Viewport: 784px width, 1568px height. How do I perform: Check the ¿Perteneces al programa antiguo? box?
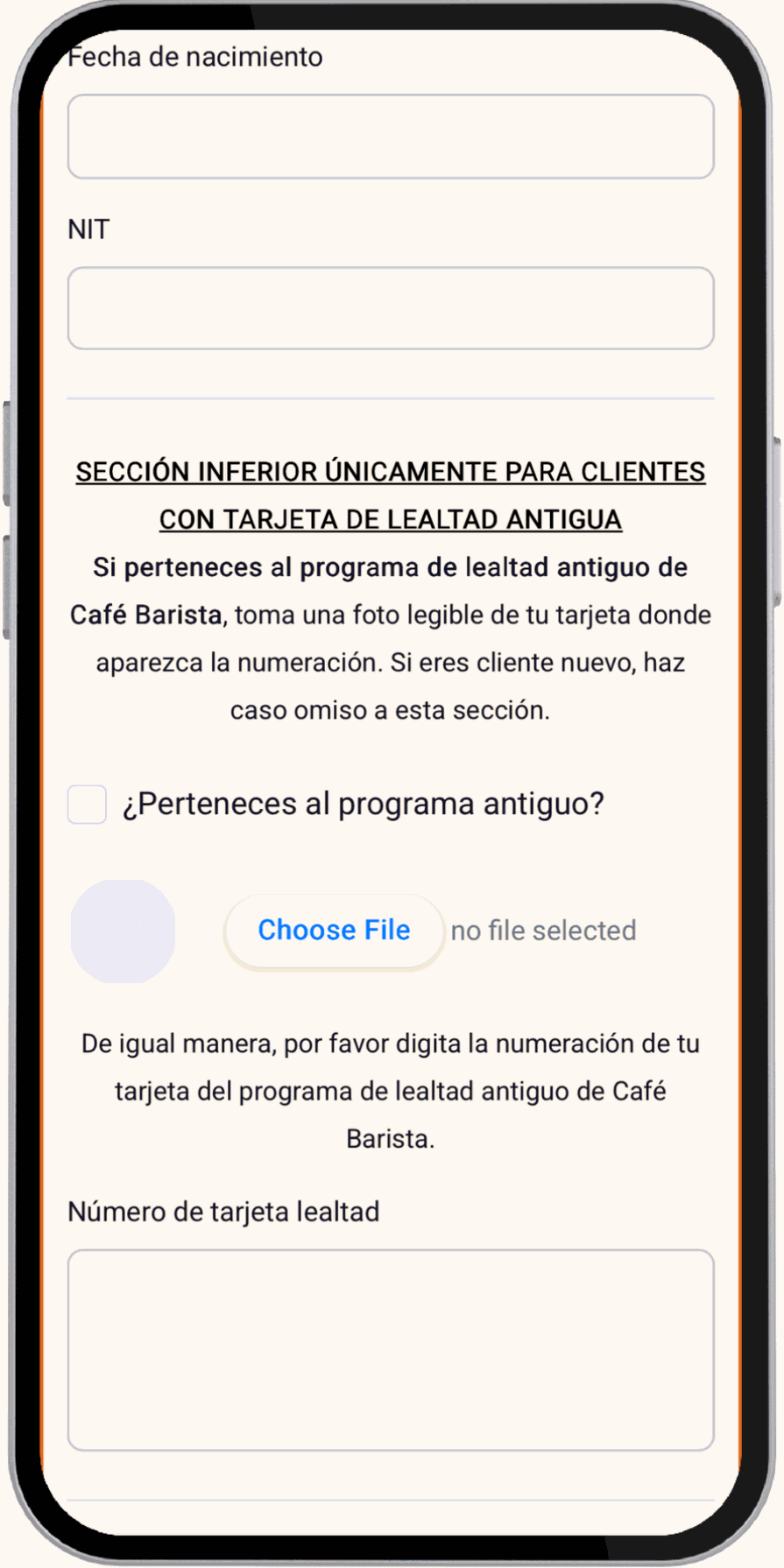pyautogui.click(x=88, y=804)
